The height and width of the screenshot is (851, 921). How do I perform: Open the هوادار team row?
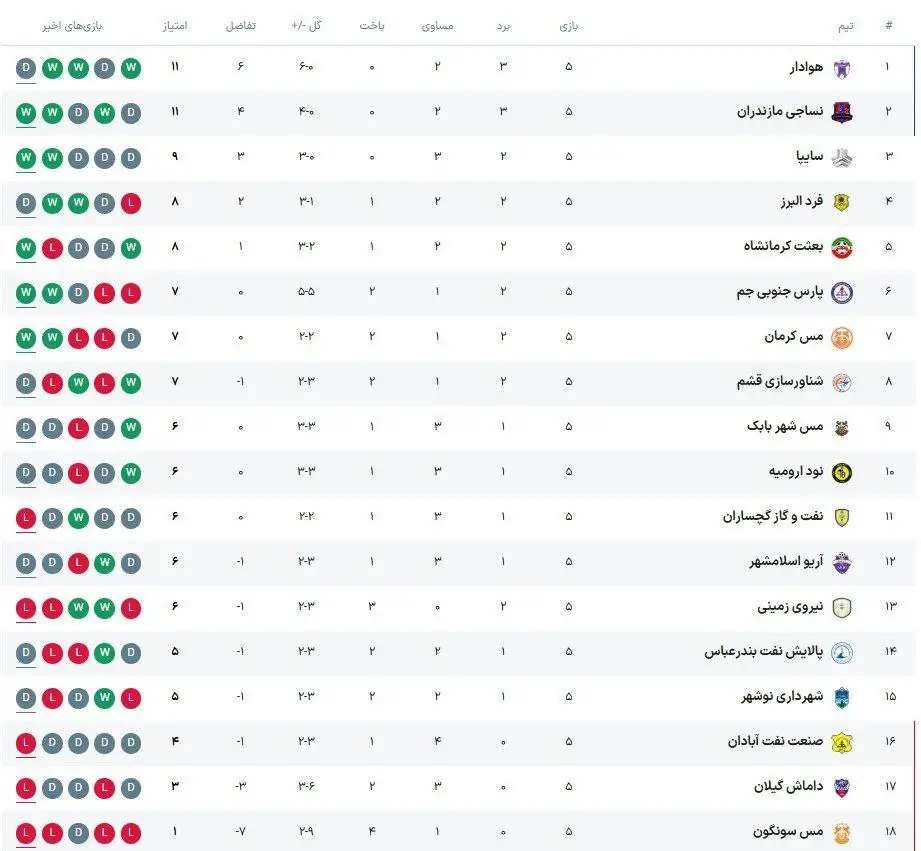click(x=806, y=68)
